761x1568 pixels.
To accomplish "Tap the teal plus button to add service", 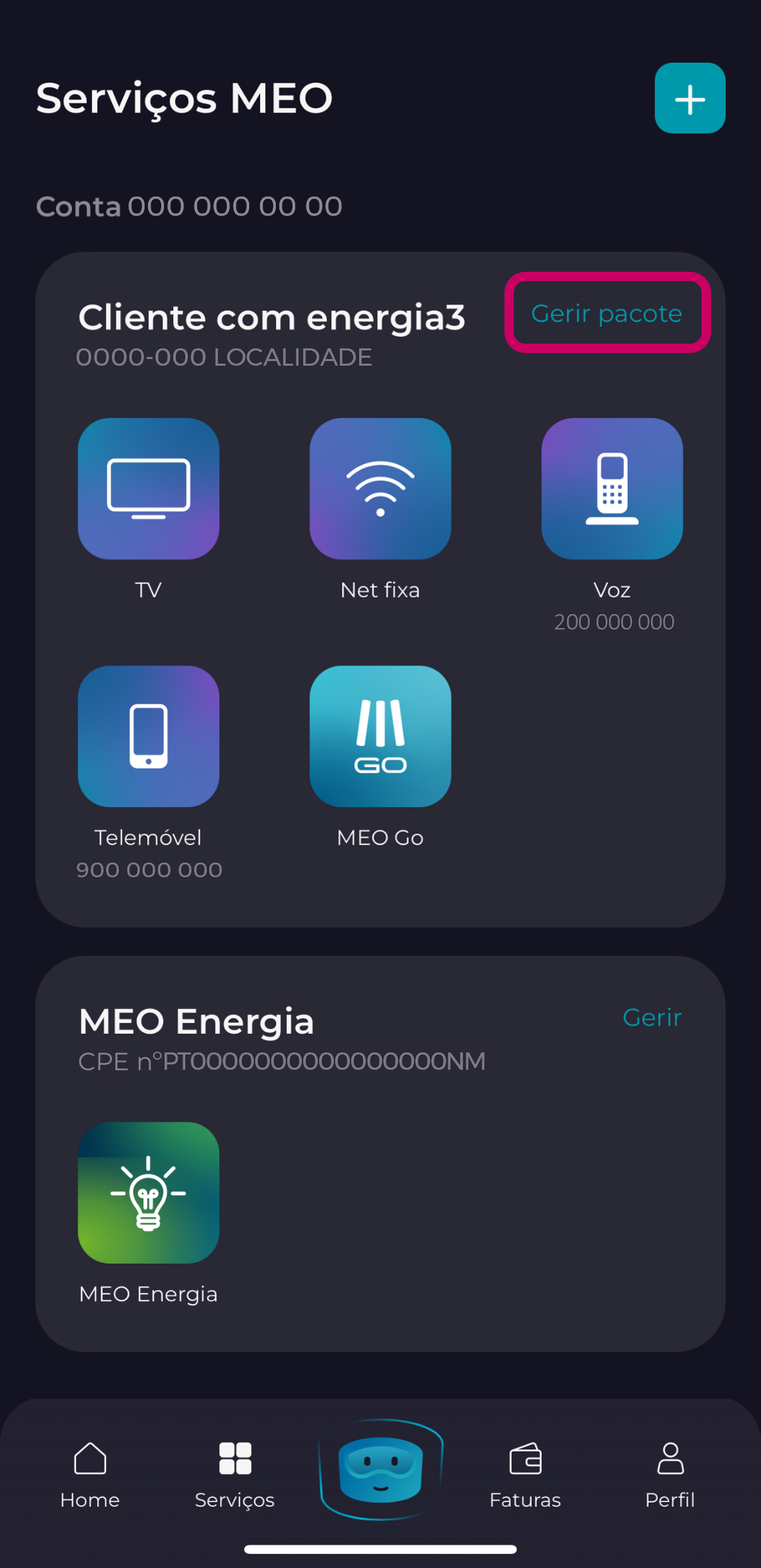I will click(x=690, y=98).
